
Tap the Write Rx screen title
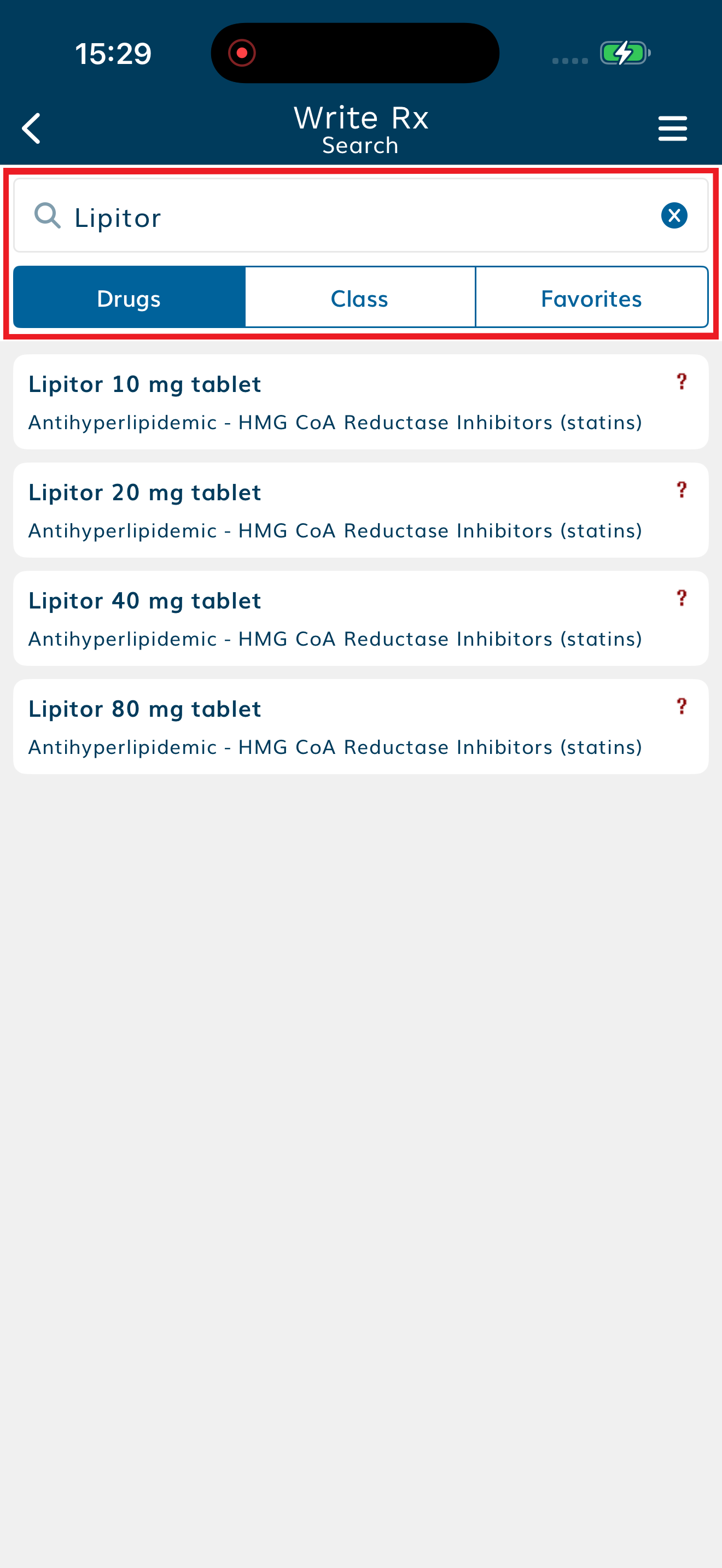tap(360, 118)
